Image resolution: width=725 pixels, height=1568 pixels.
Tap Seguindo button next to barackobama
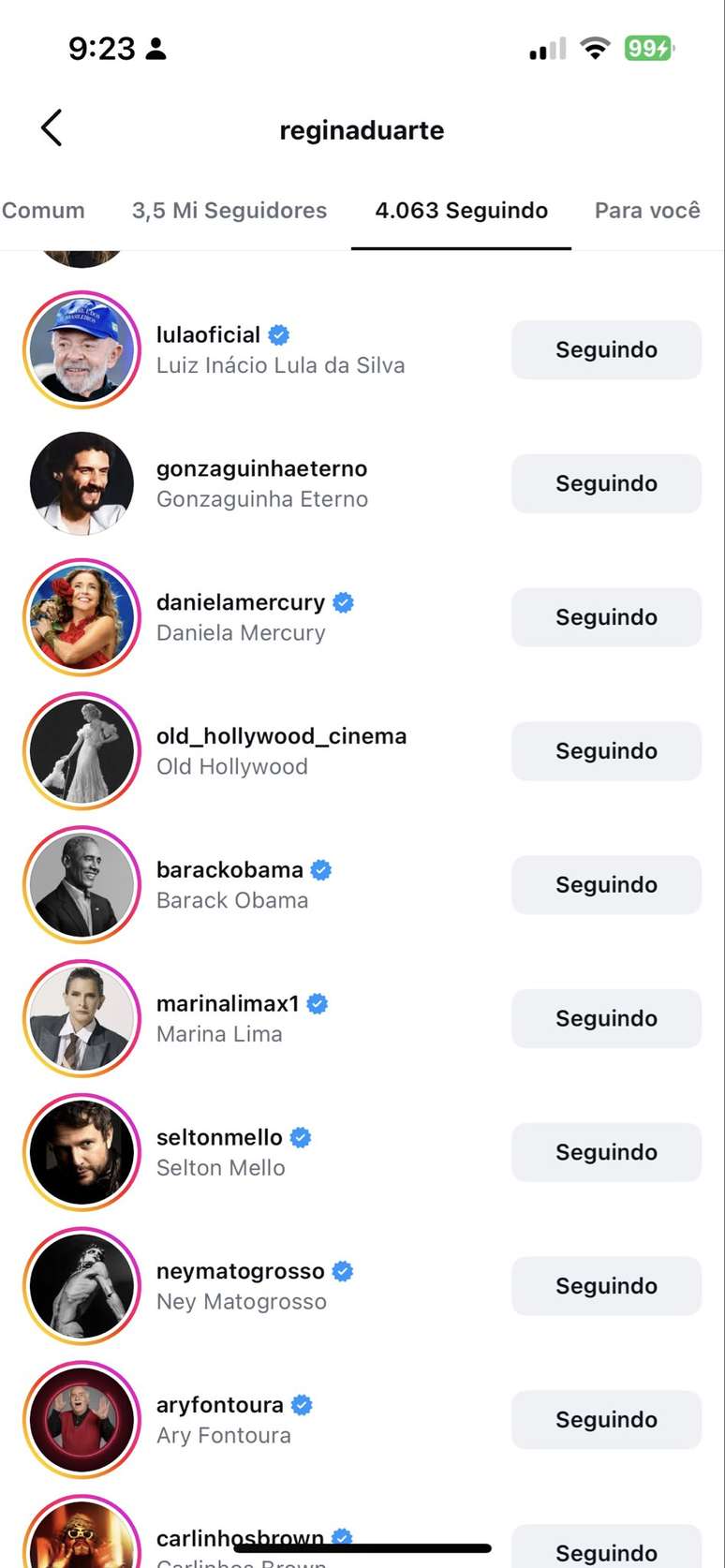tap(606, 885)
